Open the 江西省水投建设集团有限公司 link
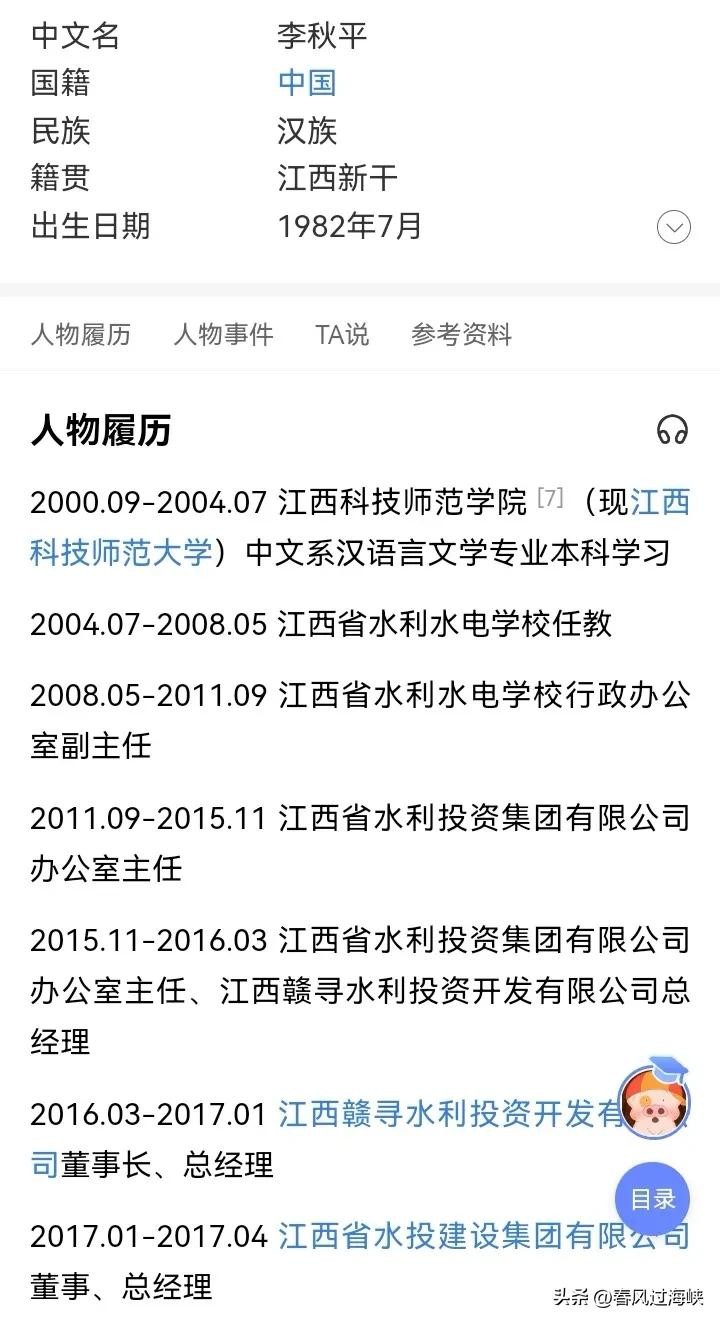Image resolution: width=720 pixels, height=1323 pixels. tap(480, 1236)
